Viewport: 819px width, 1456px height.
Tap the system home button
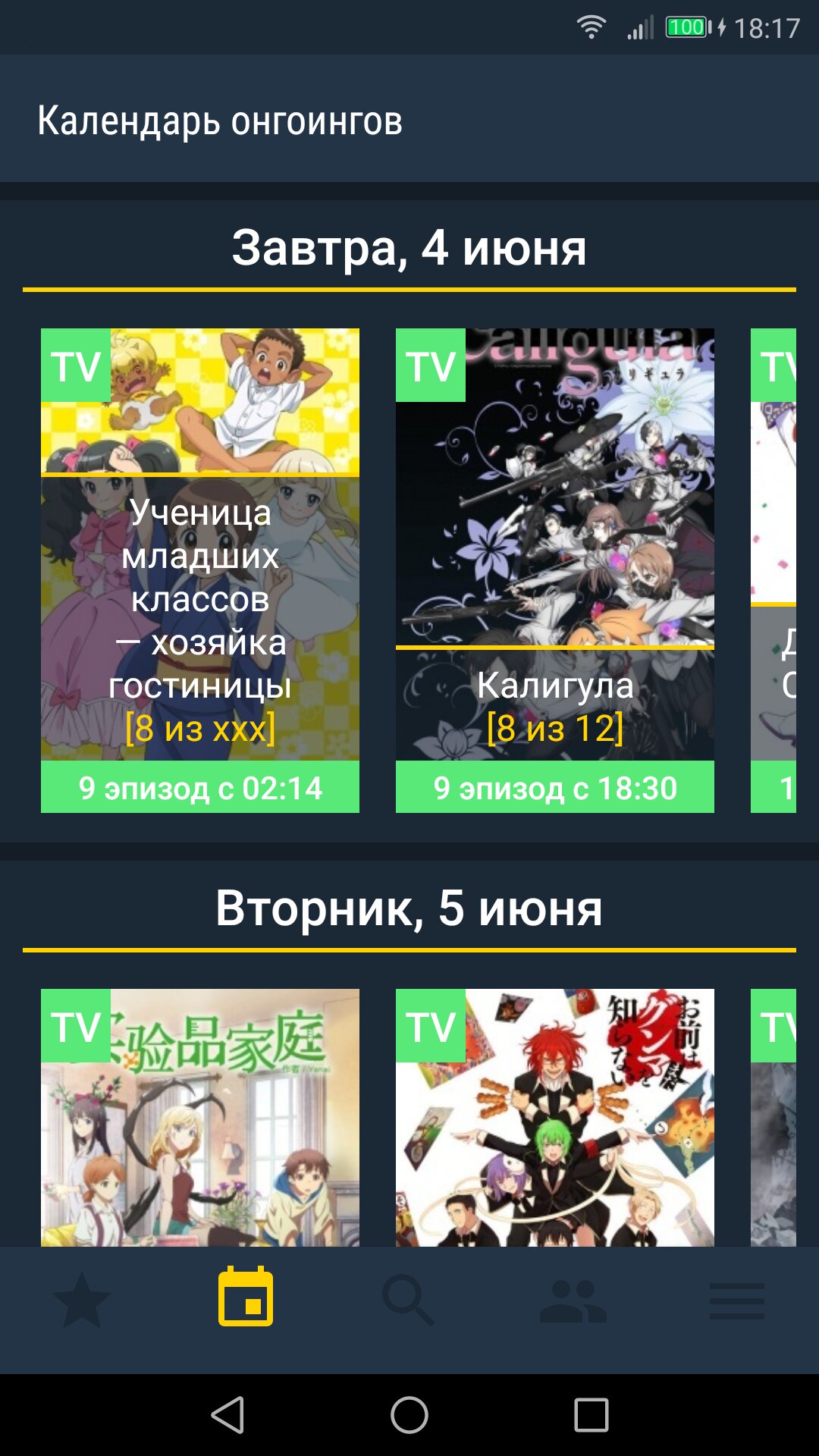coord(409,1415)
